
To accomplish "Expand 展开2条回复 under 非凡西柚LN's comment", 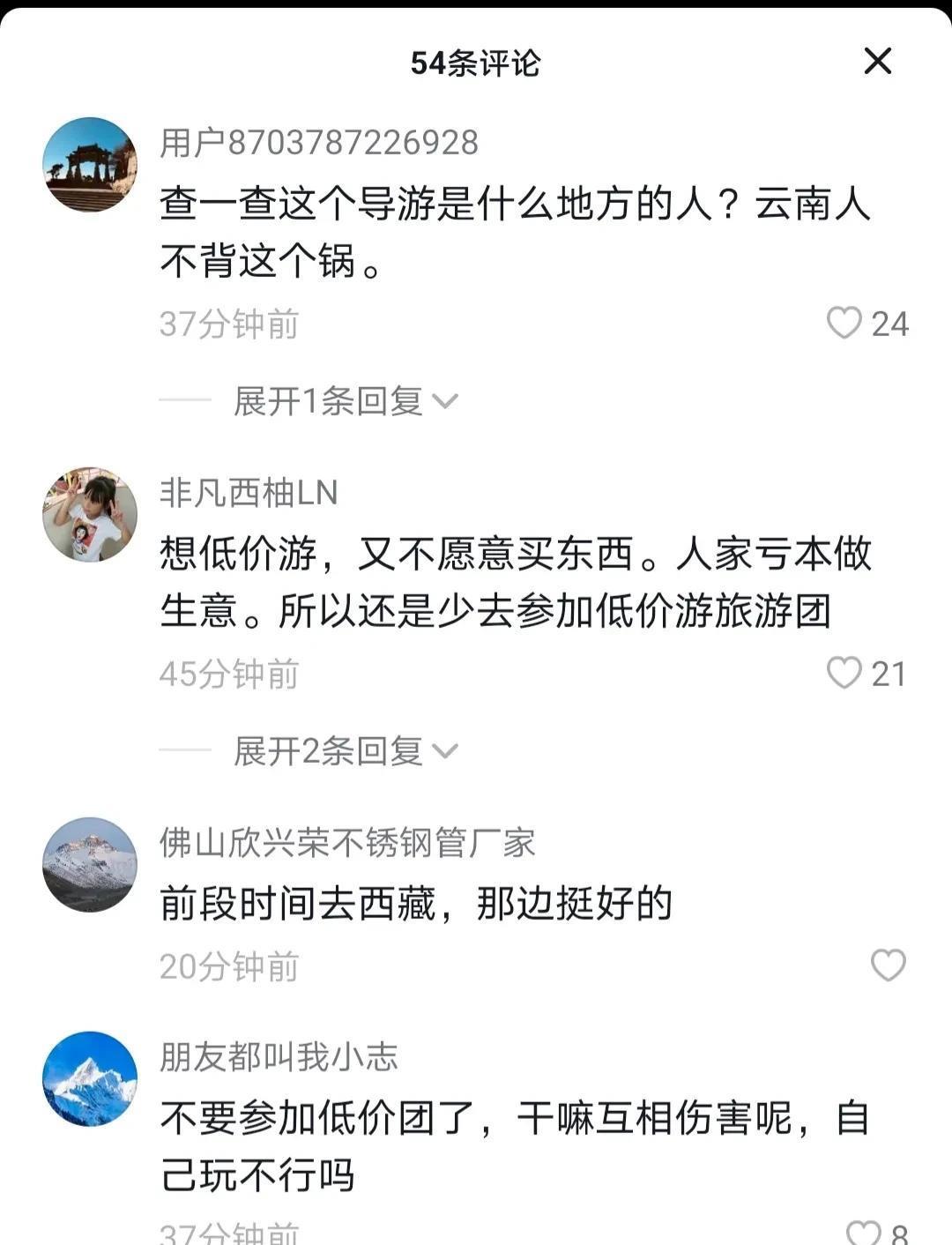I will click(x=345, y=751).
